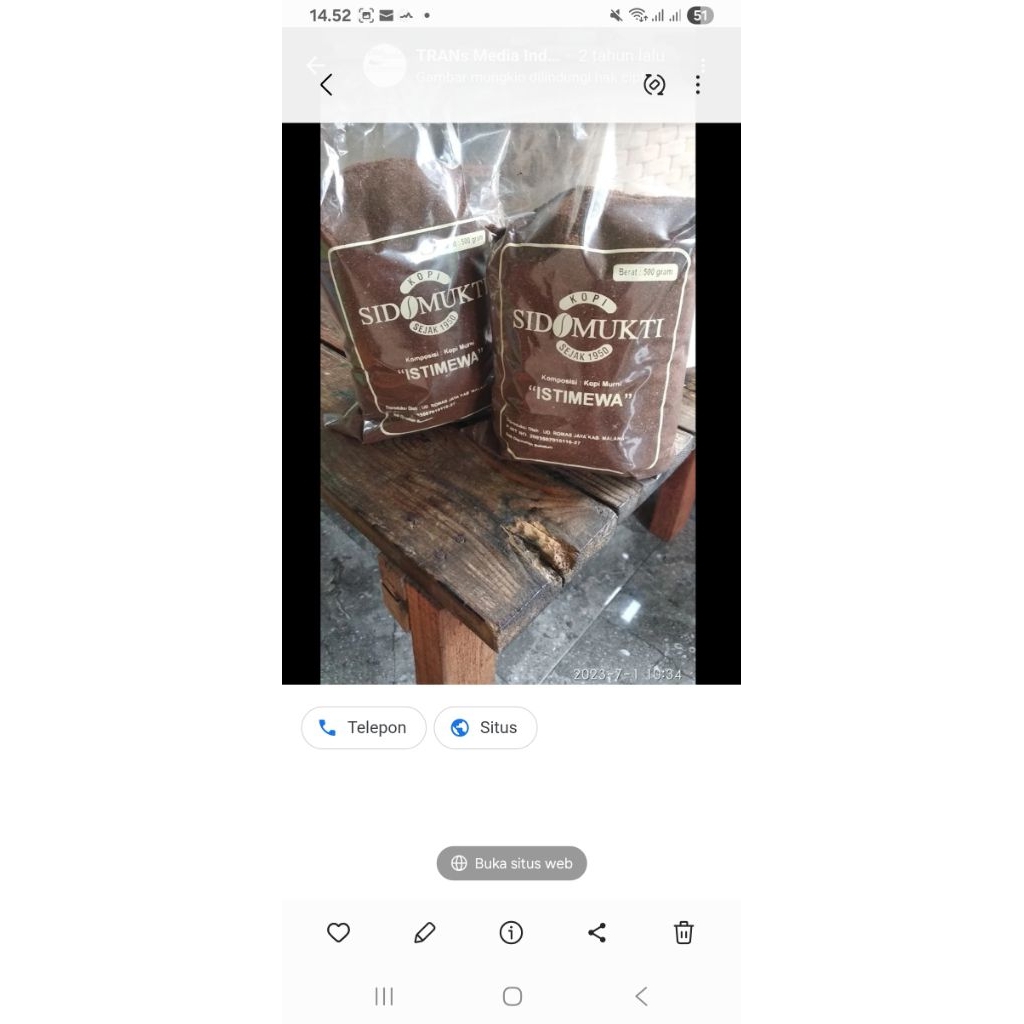Open the Situs website chip

tap(485, 728)
